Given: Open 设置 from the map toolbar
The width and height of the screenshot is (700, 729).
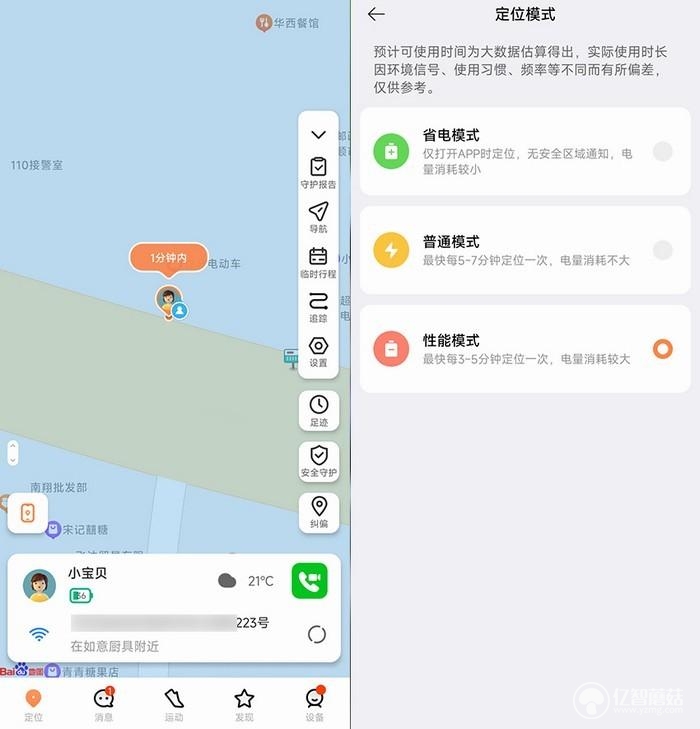Looking at the screenshot, I should [x=318, y=351].
